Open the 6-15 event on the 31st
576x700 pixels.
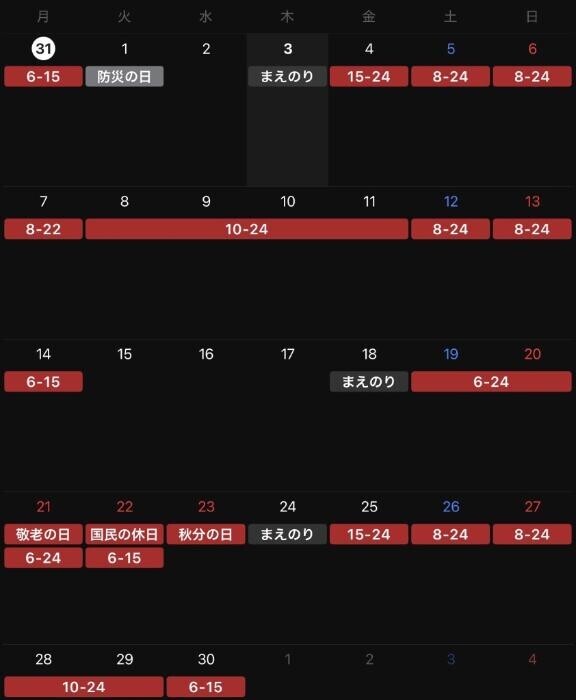coord(43,76)
